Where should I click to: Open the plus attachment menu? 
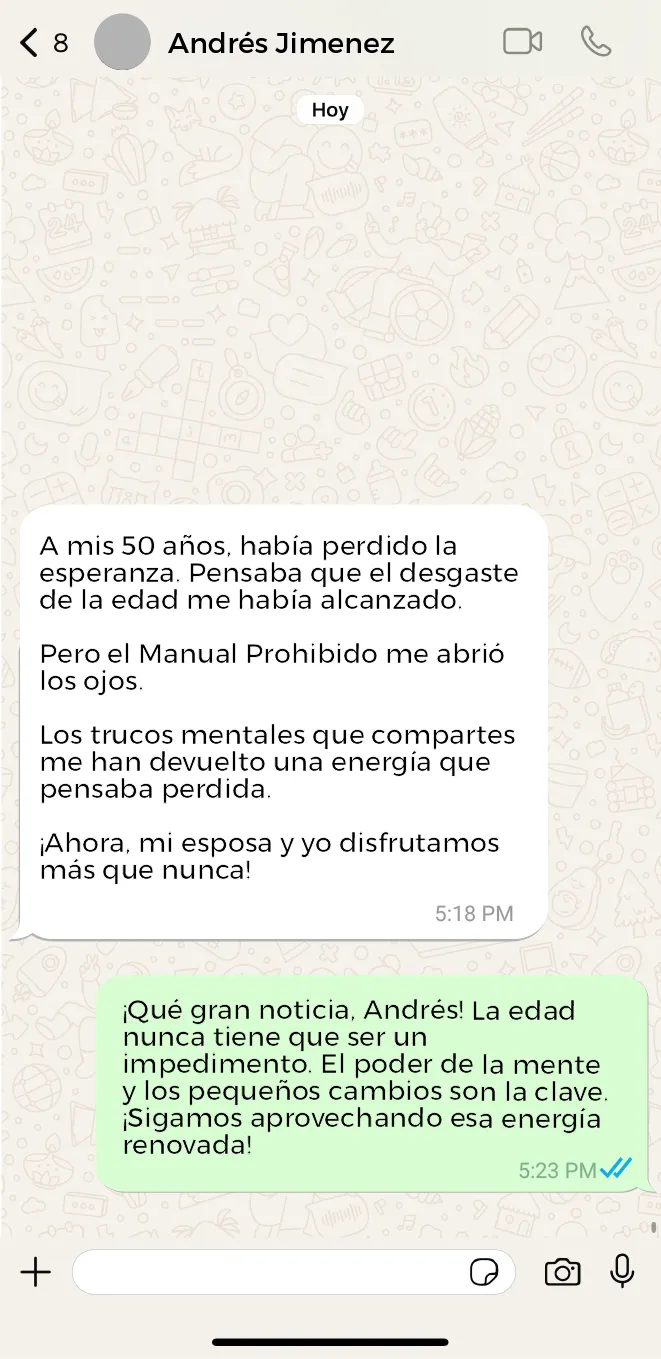pos(36,1272)
